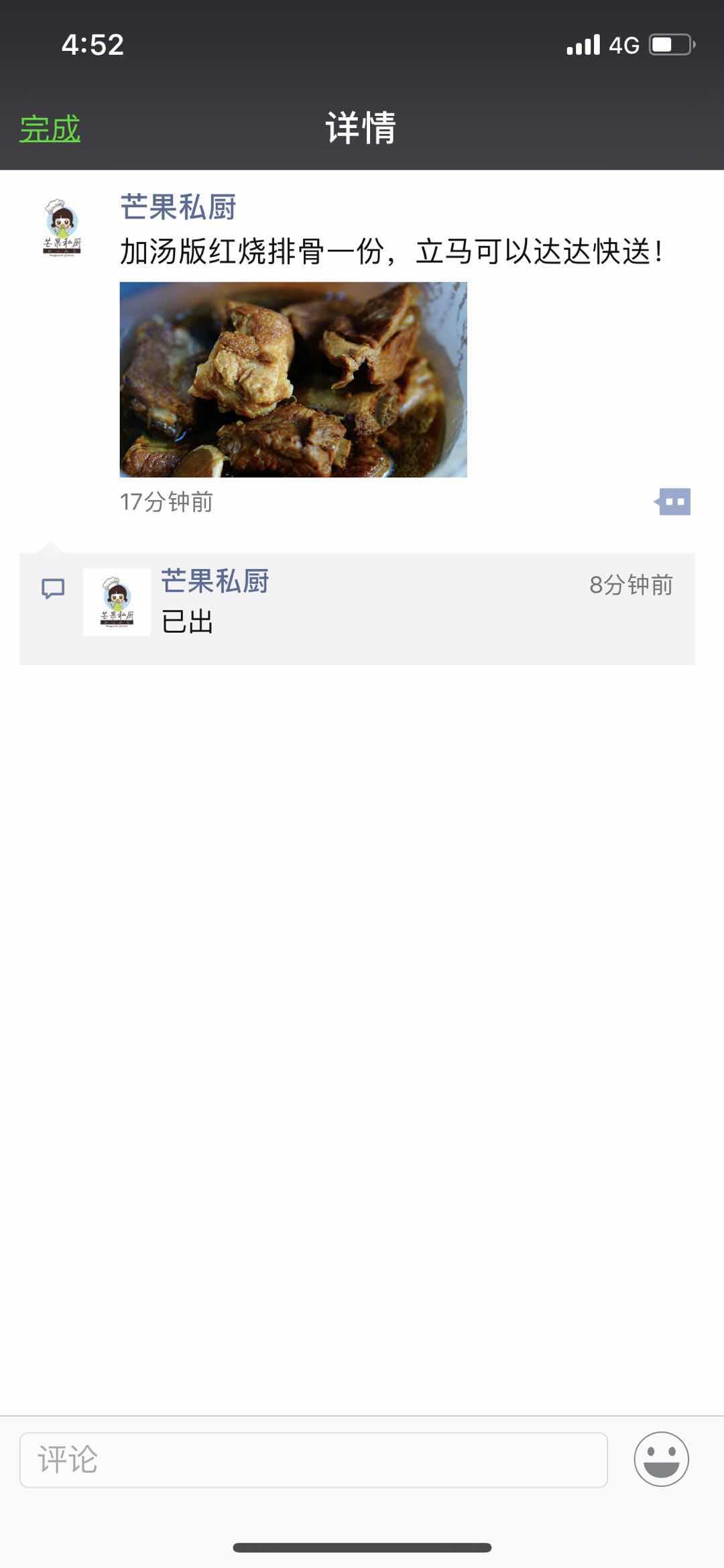Image resolution: width=724 pixels, height=1568 pixels.
Task: Open the poster's avatar next to the post
Action: click(62, 228)
